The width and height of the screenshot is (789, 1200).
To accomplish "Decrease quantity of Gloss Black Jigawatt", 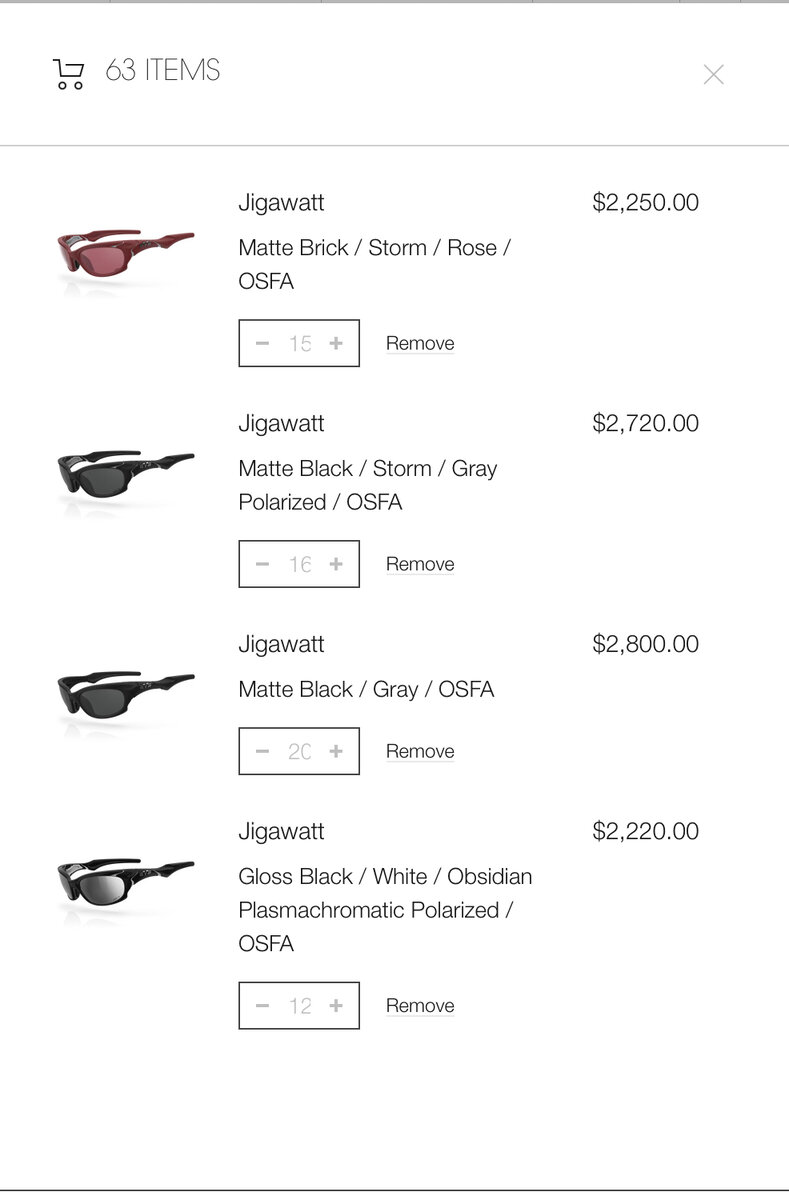I will [x=262, y=1006].
